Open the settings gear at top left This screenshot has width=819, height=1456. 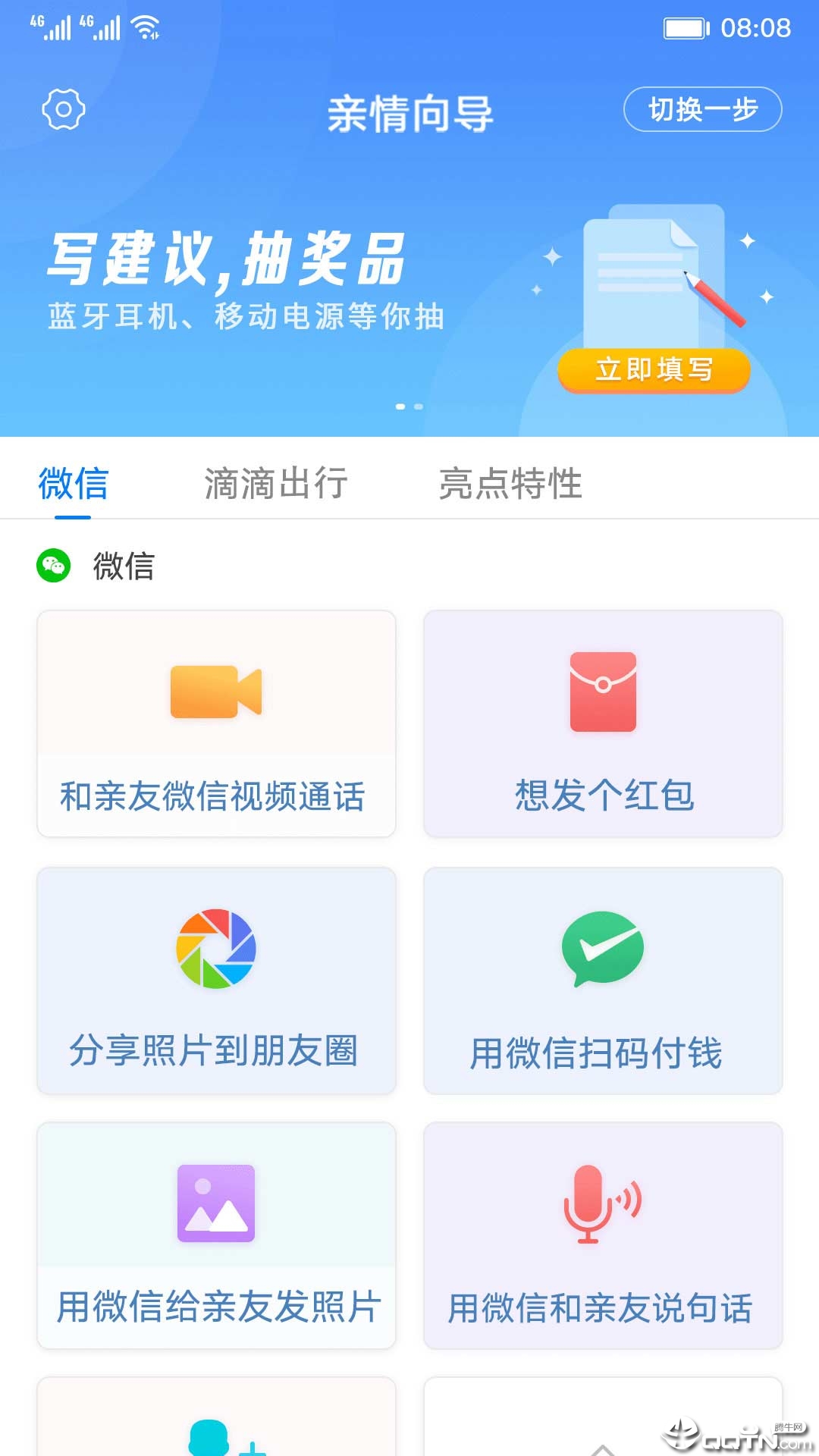[x=64, y=108]
